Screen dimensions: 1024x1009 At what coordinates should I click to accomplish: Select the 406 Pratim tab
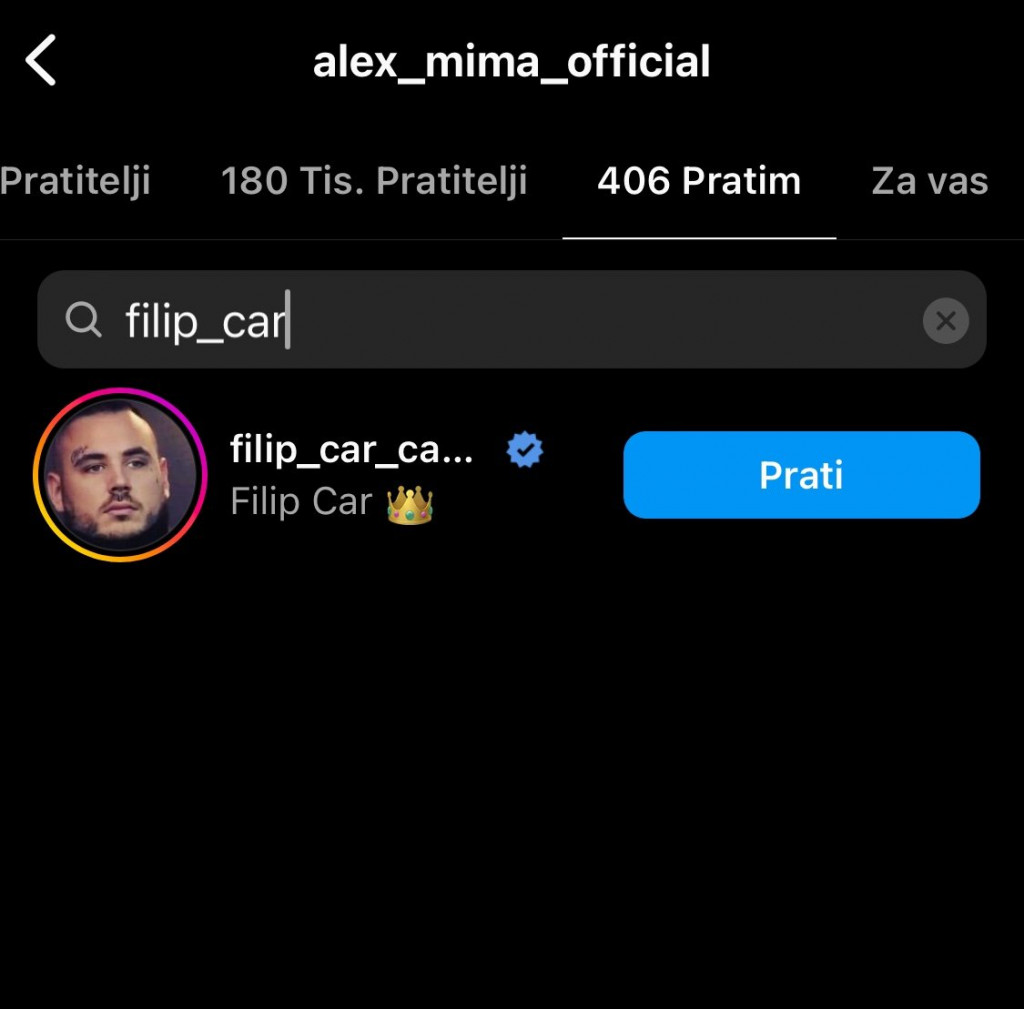699,182
